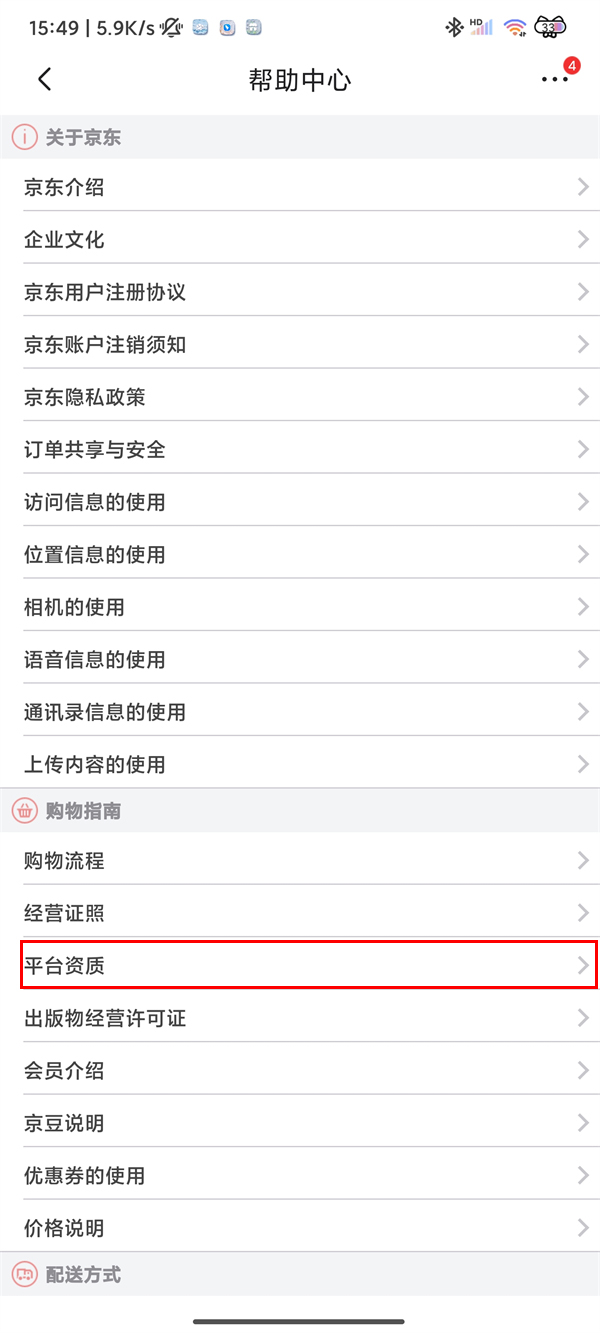View the 购物流程 guide
The width and height of the screenshot is (600, 1333).
click(x=300, y=861)
